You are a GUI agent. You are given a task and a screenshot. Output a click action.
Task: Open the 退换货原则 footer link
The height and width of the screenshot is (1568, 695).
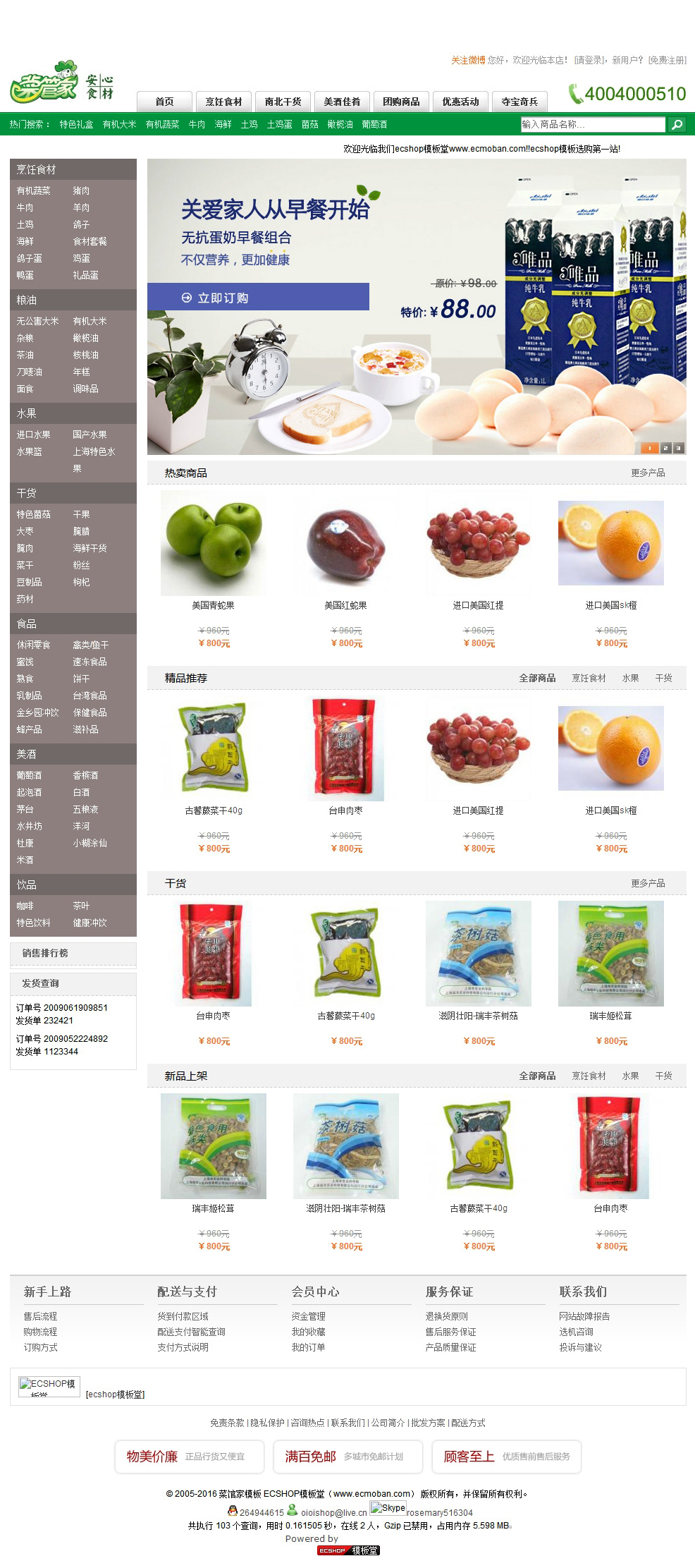(x=446, y=1316)
